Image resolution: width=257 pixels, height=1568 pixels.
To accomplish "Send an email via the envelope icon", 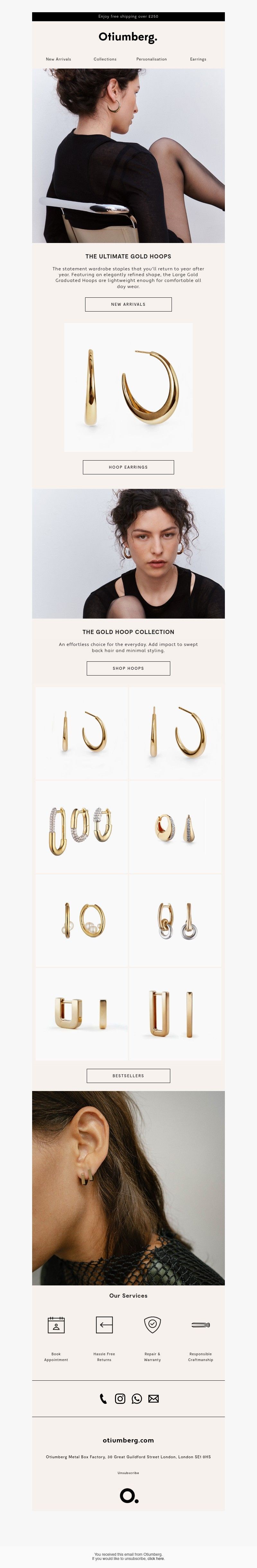I will 154,1399.
